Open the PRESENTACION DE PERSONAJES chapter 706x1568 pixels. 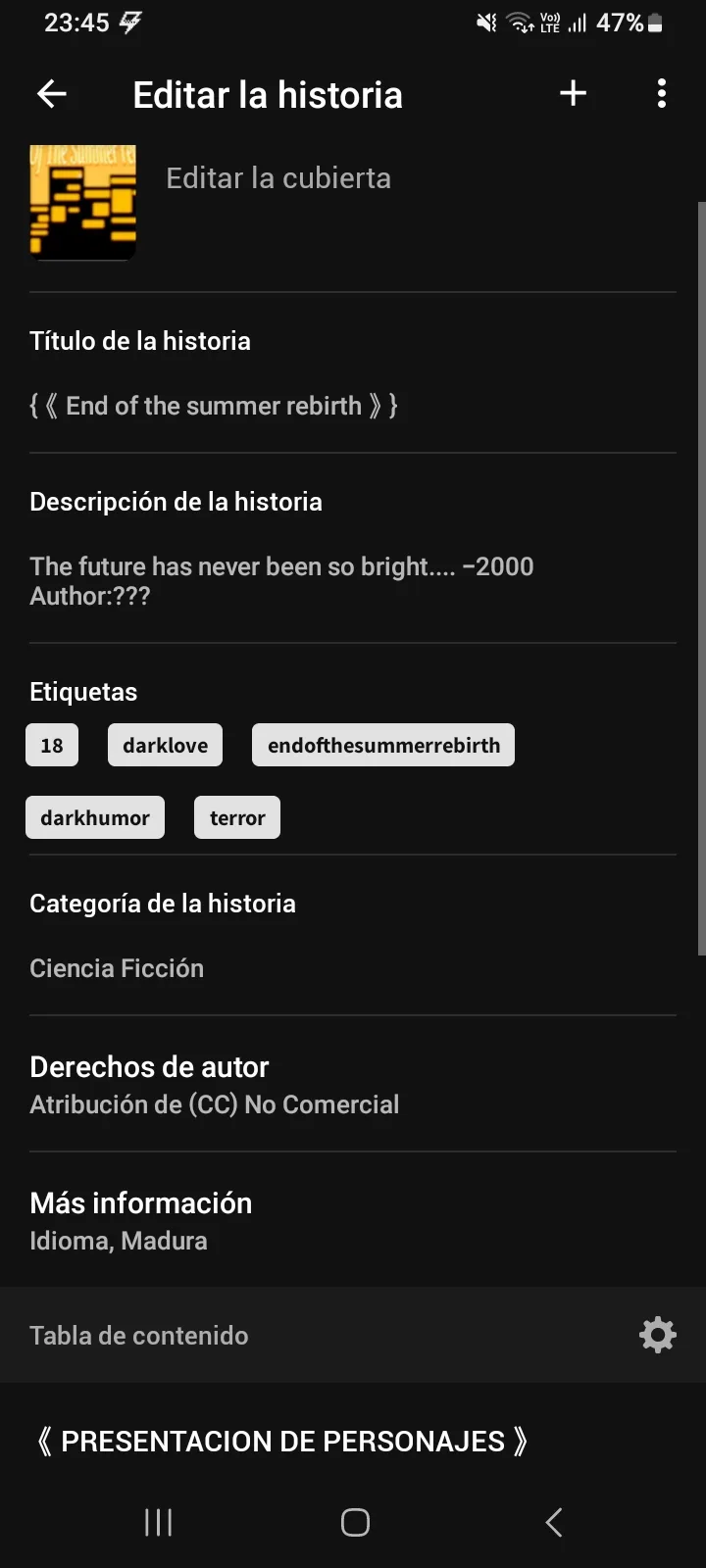pyautogui.click(x=282, y=1441)
